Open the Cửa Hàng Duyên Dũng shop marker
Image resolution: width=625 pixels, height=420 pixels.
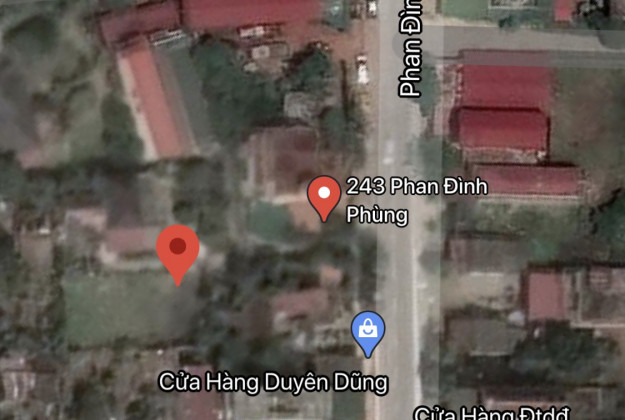click(367, 328)
